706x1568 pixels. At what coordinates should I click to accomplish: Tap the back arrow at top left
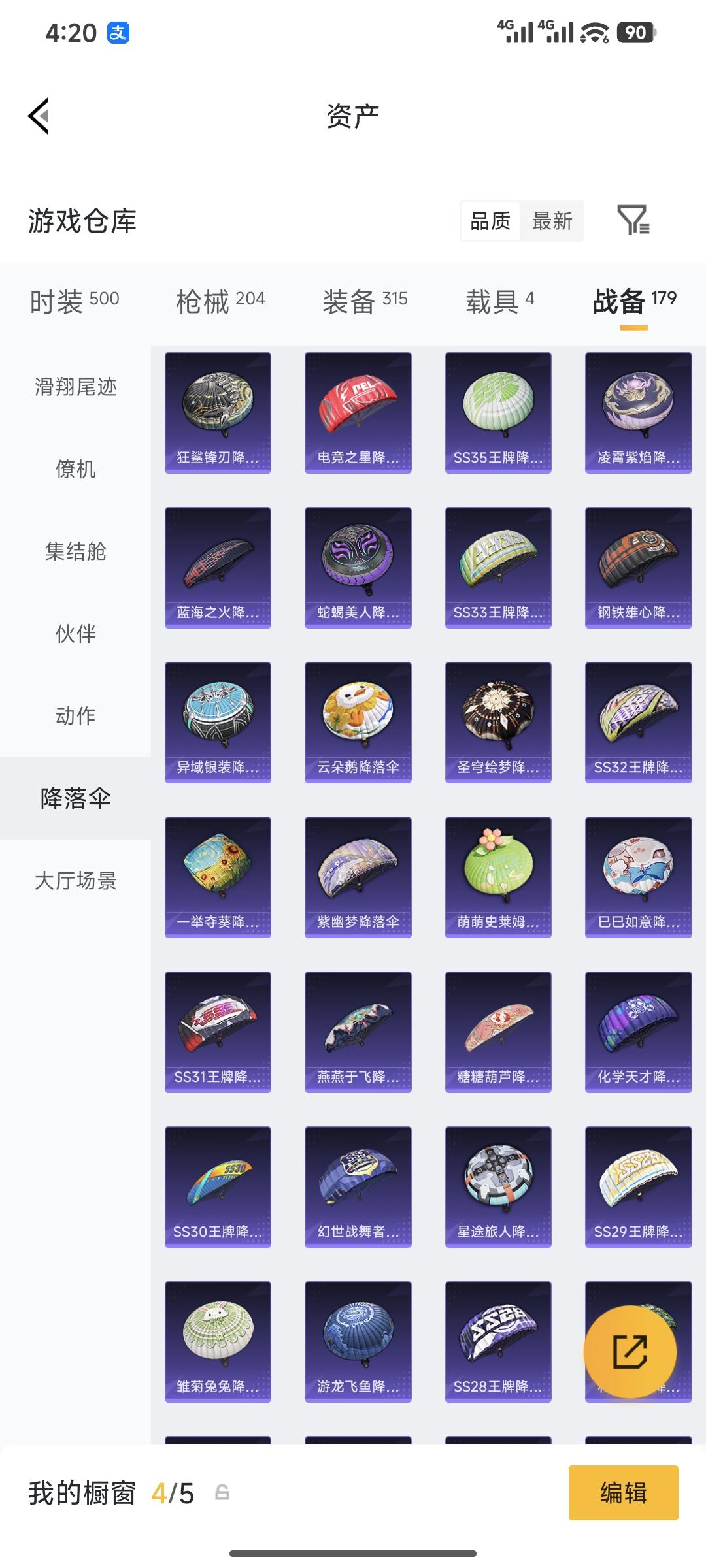pyautogui.click(x=37, y=115)
